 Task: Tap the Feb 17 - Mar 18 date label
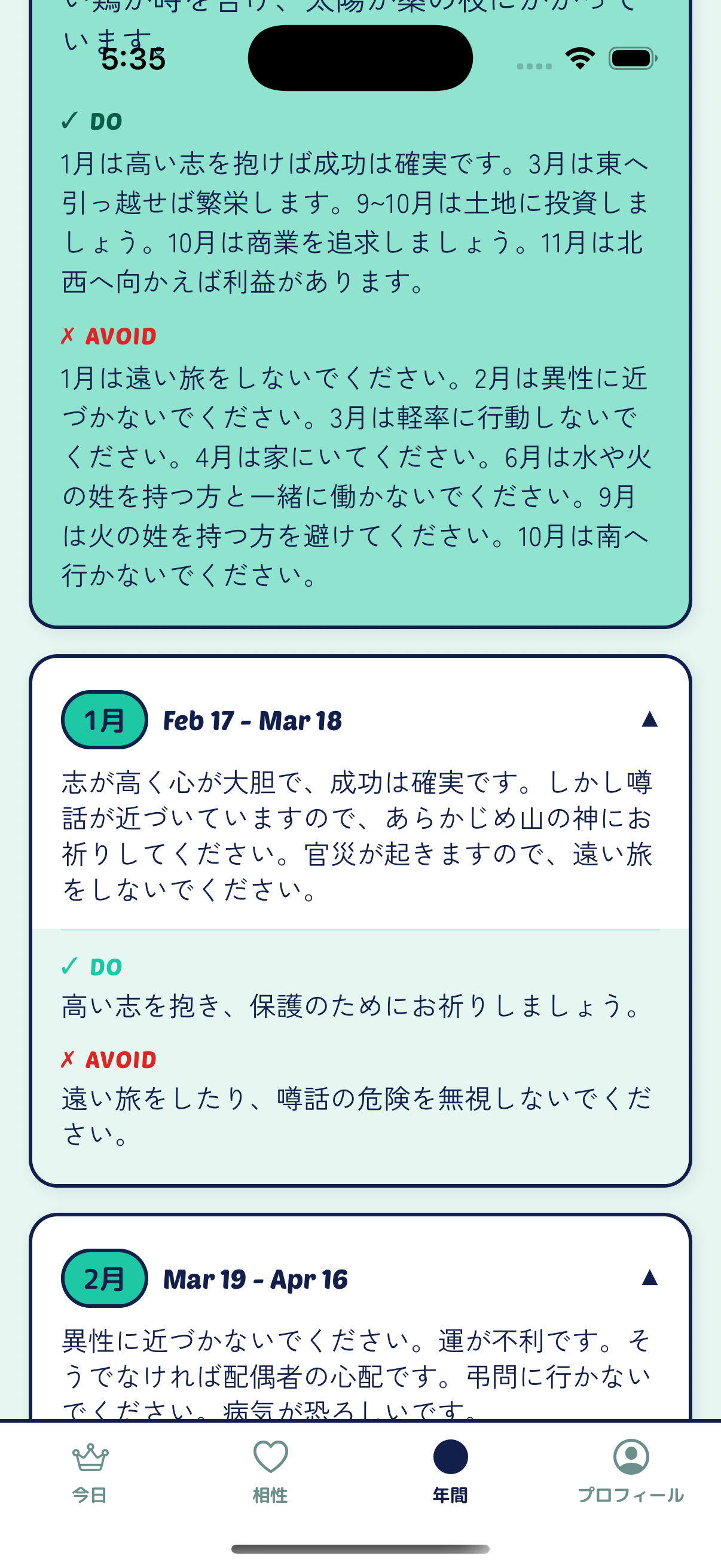coord(252,721)
